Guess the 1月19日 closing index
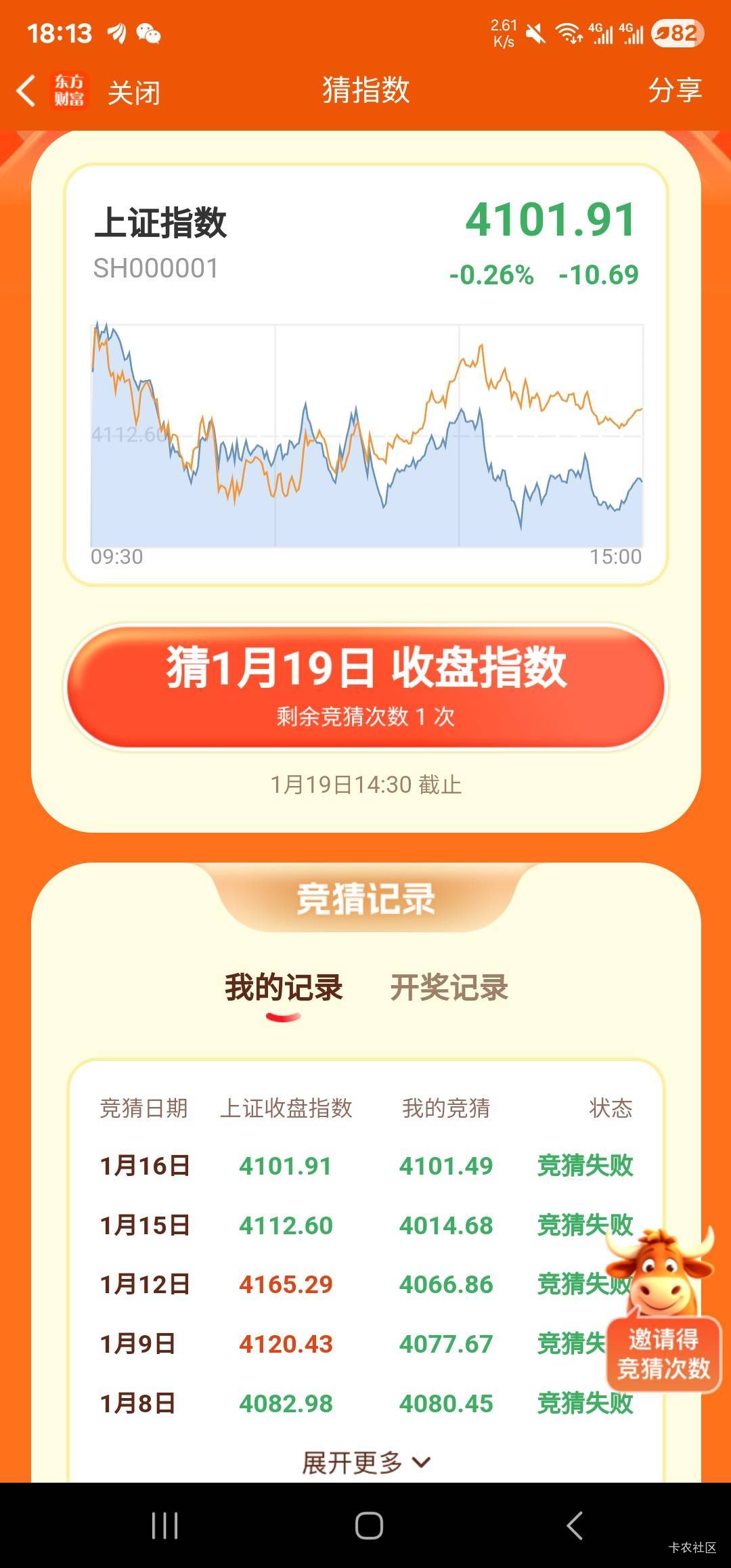731x1568 pixels. (365, 685)
